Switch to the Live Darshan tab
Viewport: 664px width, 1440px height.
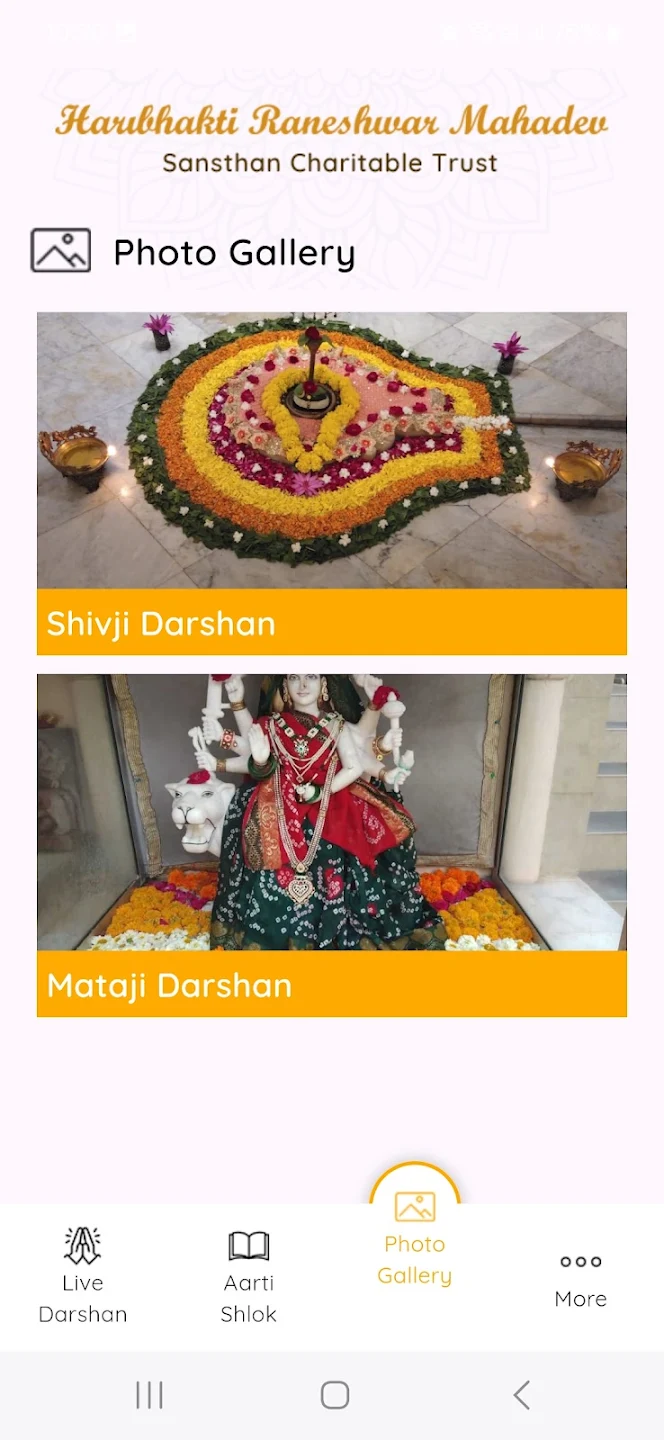(83, 1276)
